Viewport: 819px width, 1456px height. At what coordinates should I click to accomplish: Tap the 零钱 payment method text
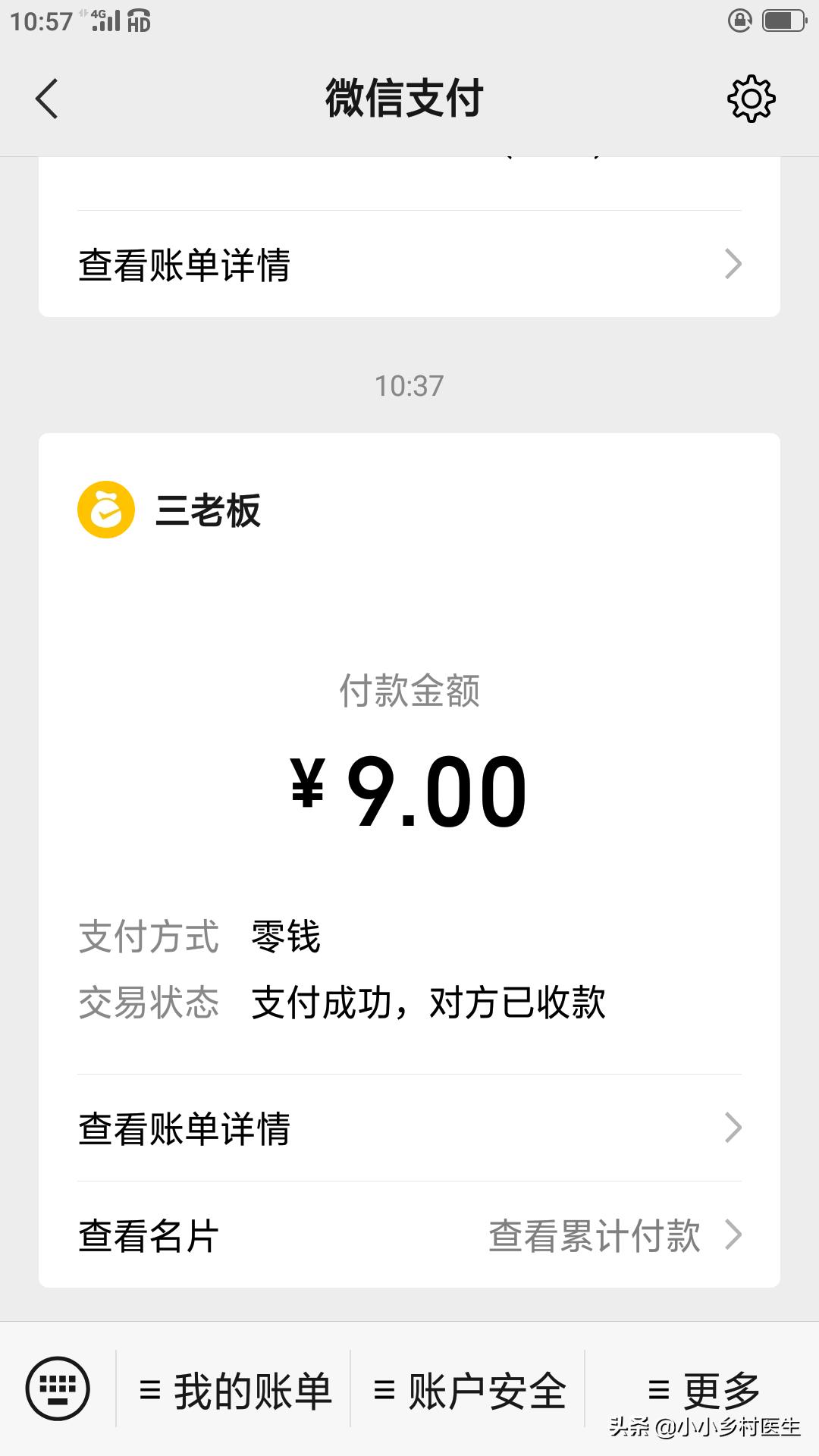[285, 939]
